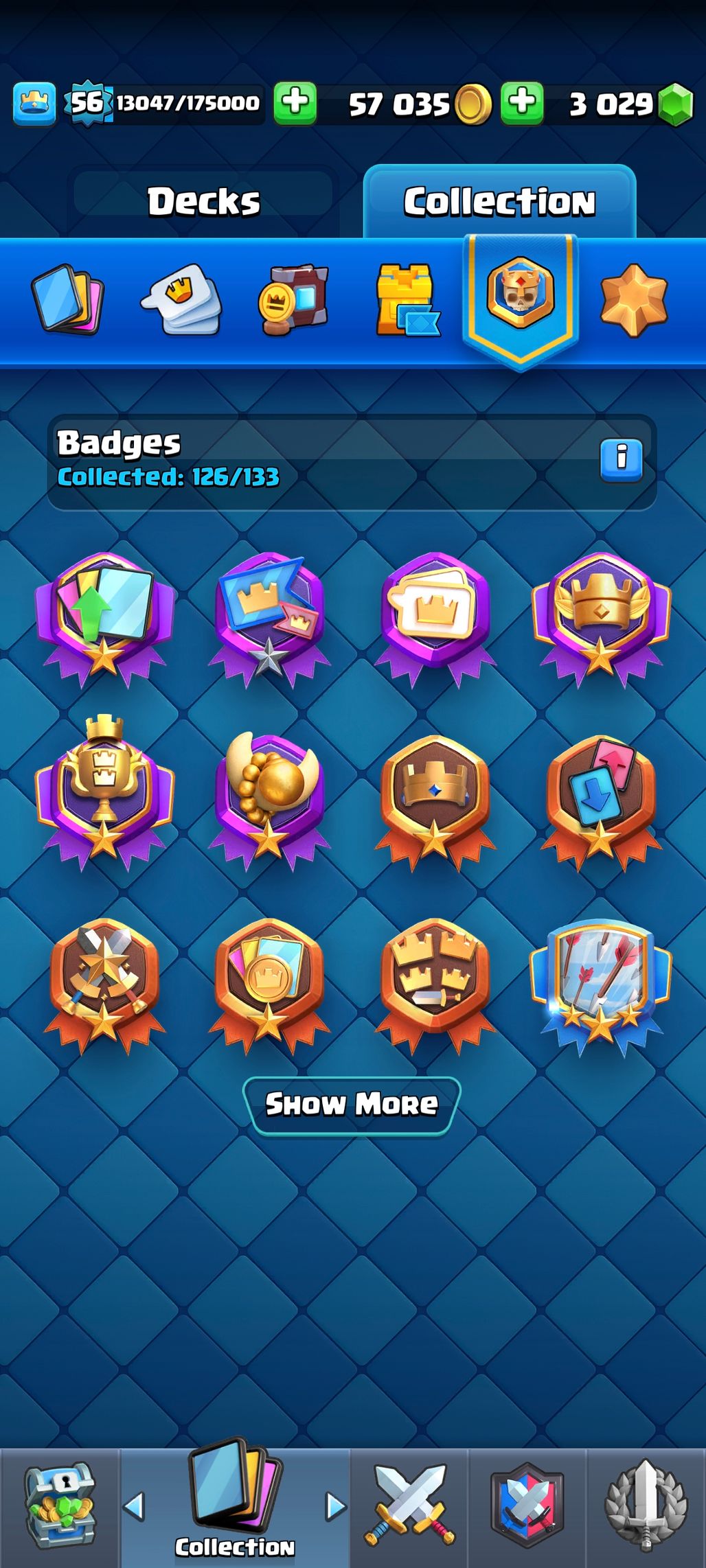Tap Show More badges
Viewport: 706px width, 1568px height.
click(352, 1104)
